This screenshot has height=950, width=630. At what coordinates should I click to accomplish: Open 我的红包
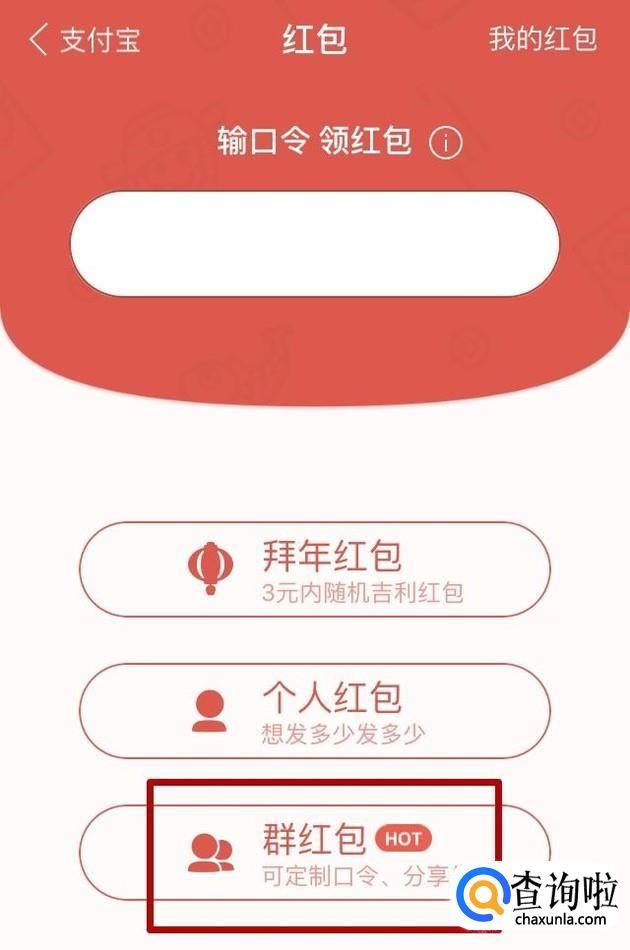tap(542, 39)
